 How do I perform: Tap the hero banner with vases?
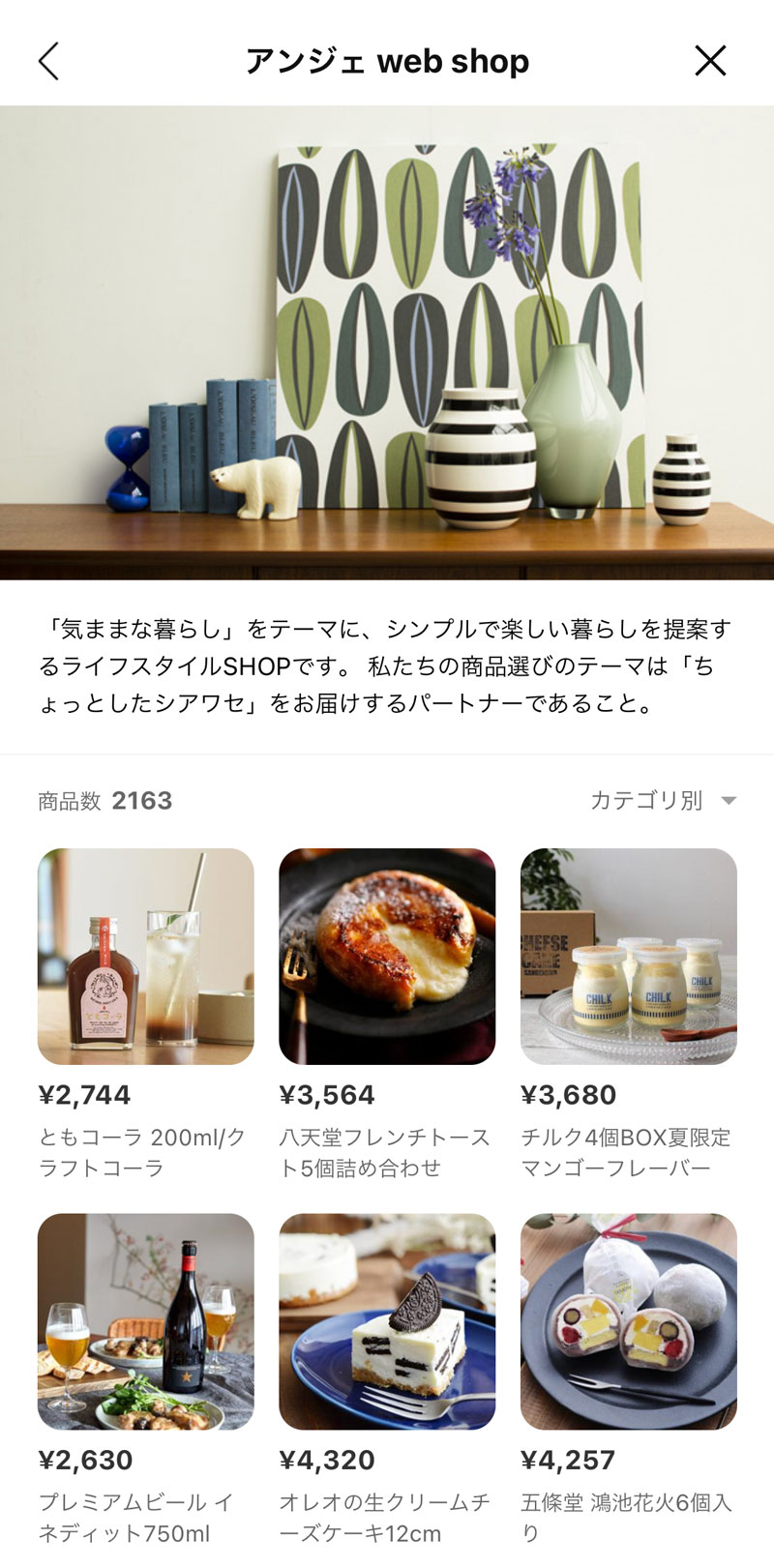click(x=387, y=343)
